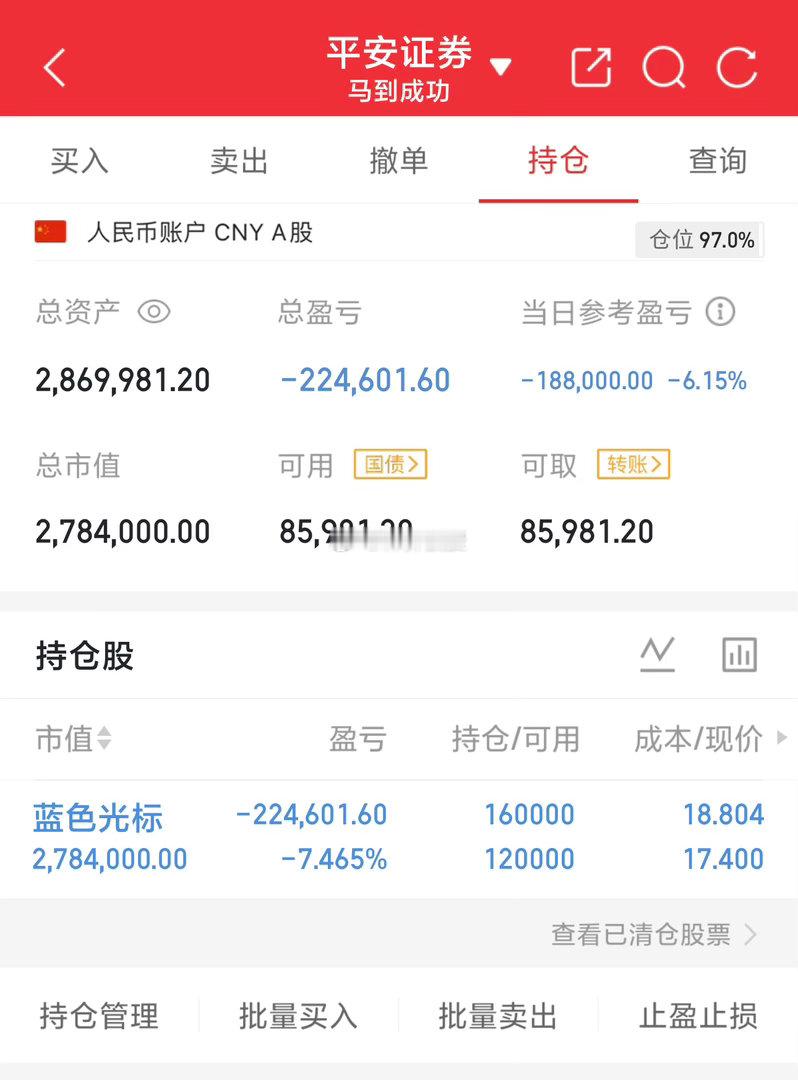Refresh the page with the refresh icon
The height and width of the screenshot is (1080, 798).
(x=736, y=68)
